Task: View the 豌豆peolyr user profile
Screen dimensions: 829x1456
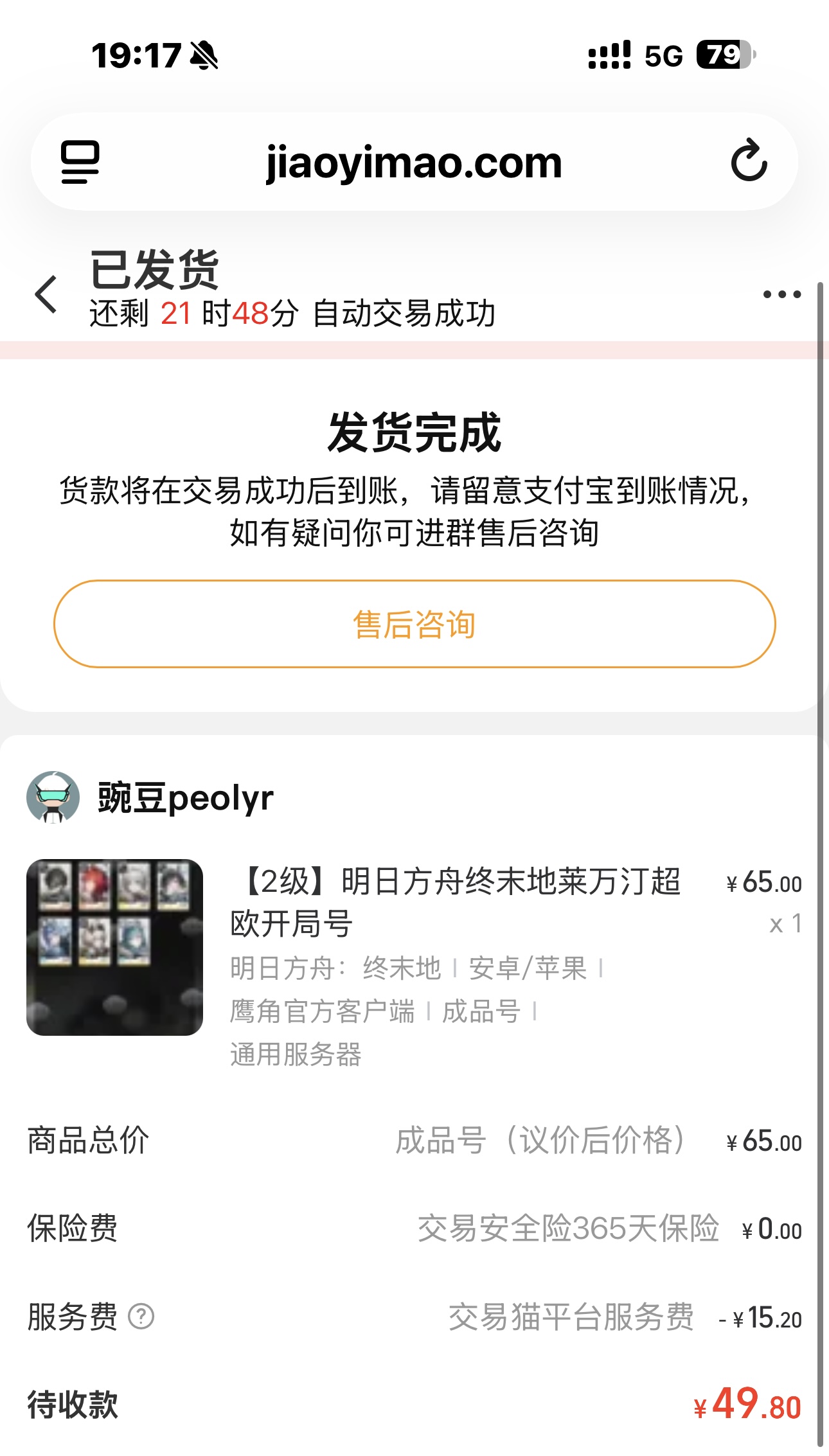Action: [x=185, y=798]
